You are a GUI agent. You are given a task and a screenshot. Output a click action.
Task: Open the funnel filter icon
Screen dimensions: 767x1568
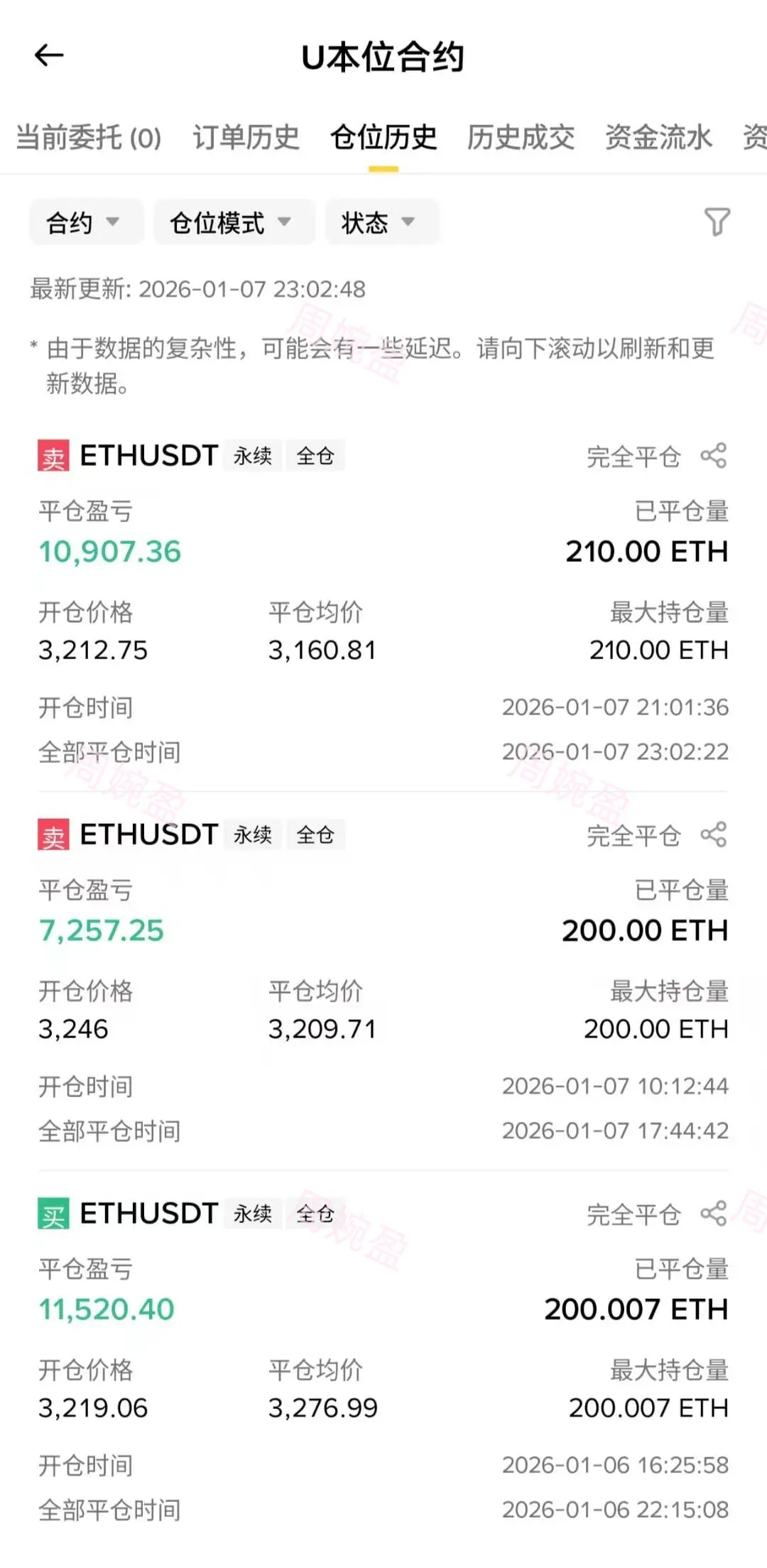[717, 222]
